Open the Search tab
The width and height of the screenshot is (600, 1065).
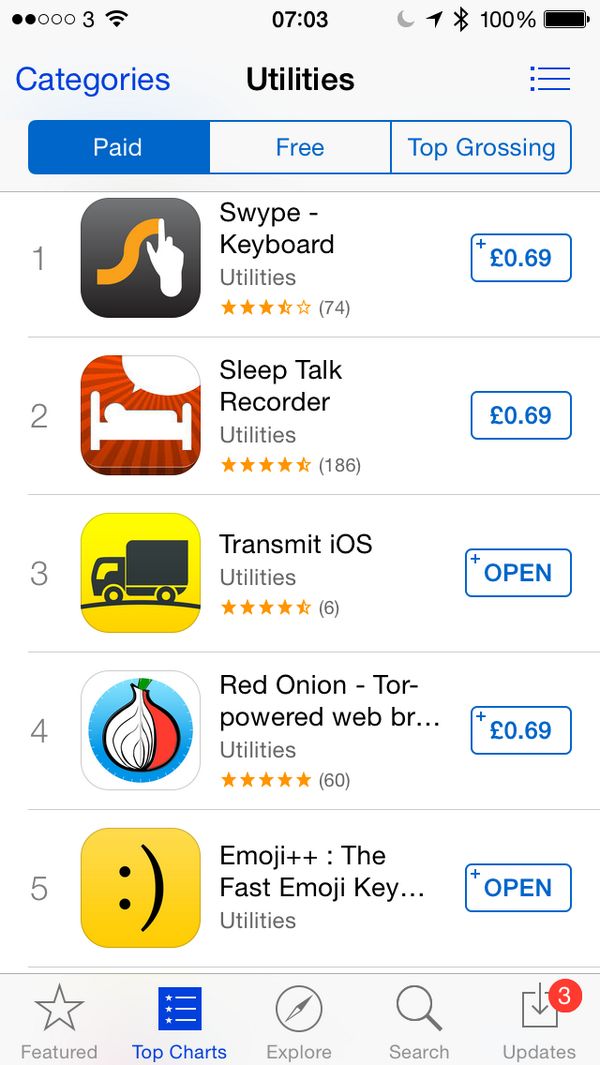tap(419, 1021)
